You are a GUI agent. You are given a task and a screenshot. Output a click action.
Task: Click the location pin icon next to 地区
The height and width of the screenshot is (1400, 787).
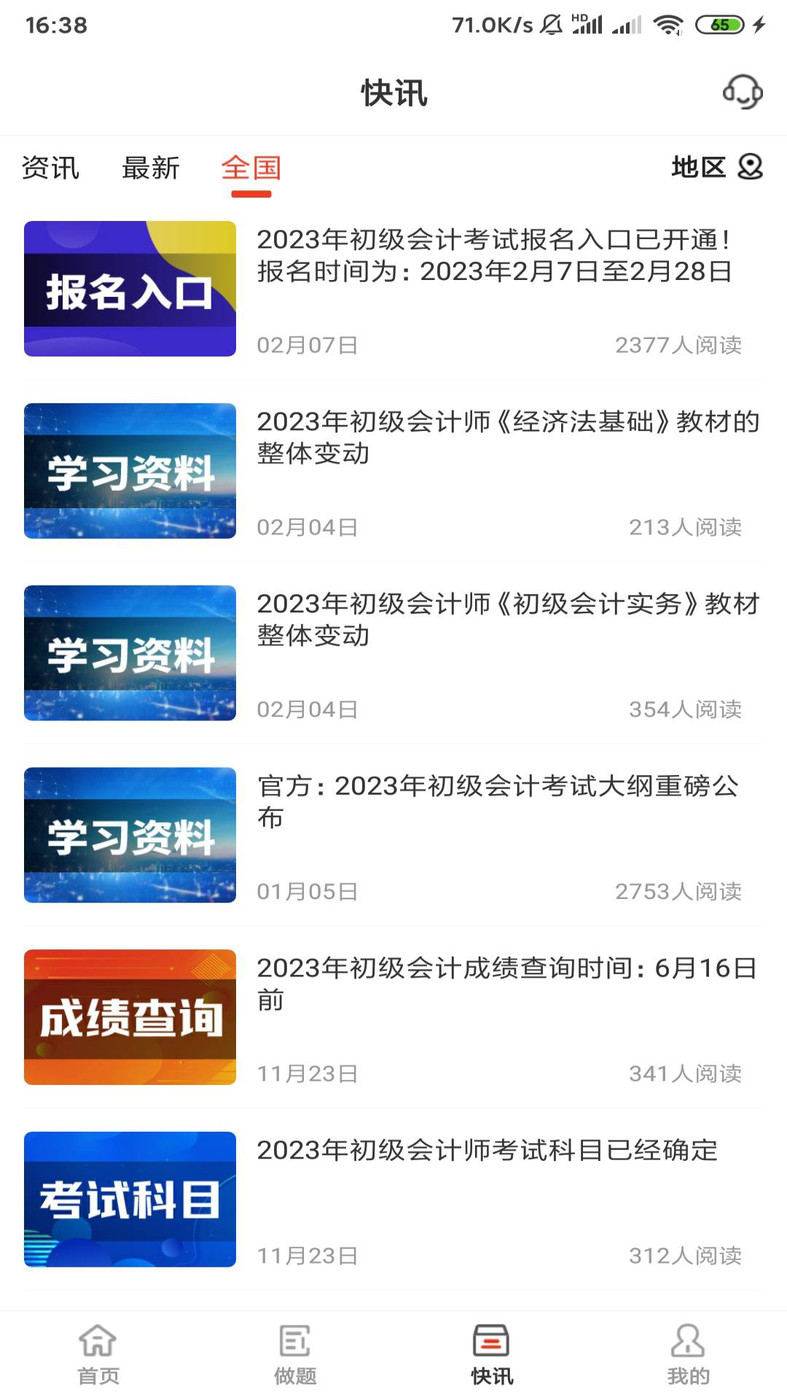pyautogui.click(x=750, y=168)
